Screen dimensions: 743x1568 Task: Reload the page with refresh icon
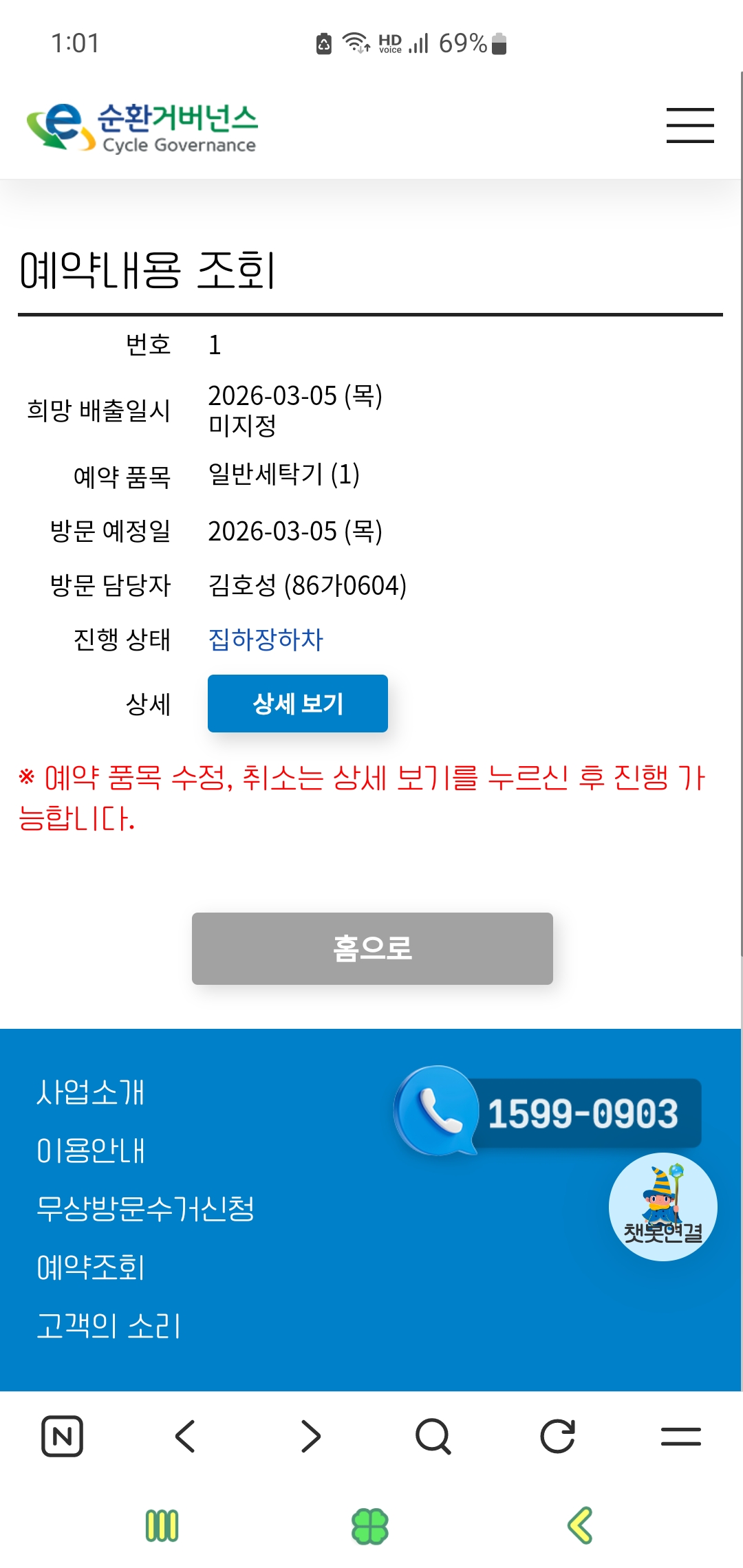coord(557,1437)
